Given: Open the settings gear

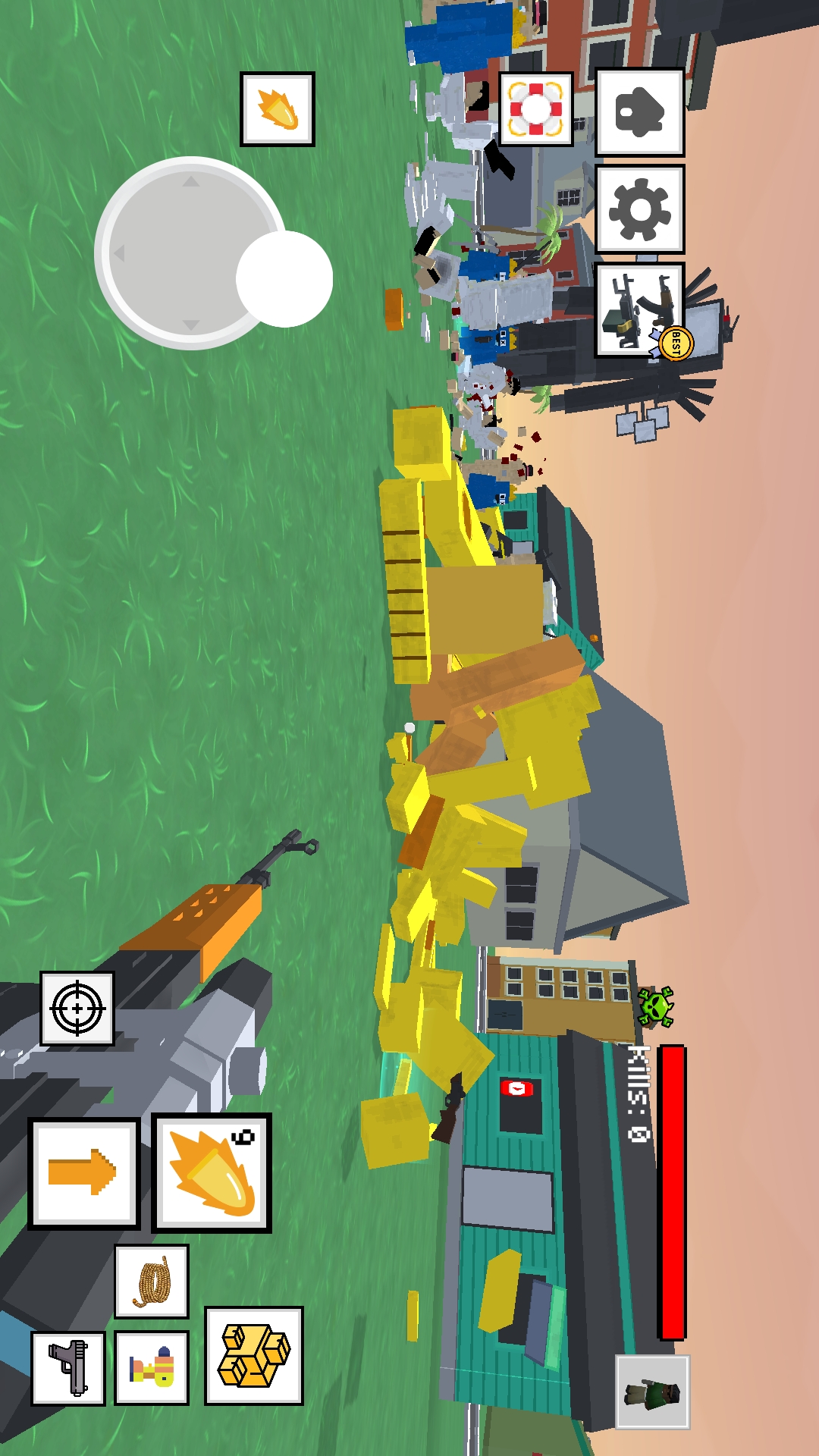Looking at the screenshot, I should point(640,209).
